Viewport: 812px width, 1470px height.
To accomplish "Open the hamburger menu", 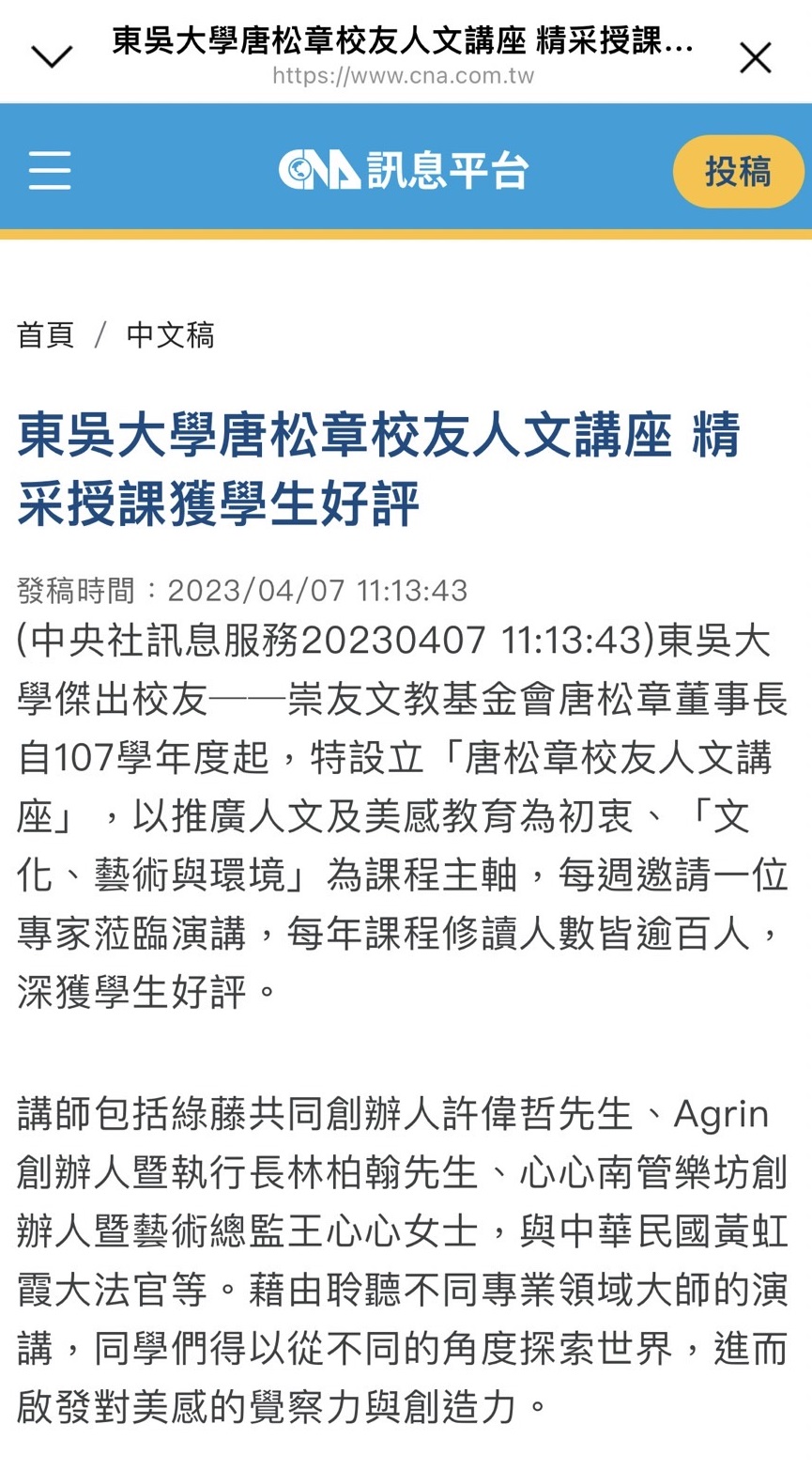I will 50,171.
